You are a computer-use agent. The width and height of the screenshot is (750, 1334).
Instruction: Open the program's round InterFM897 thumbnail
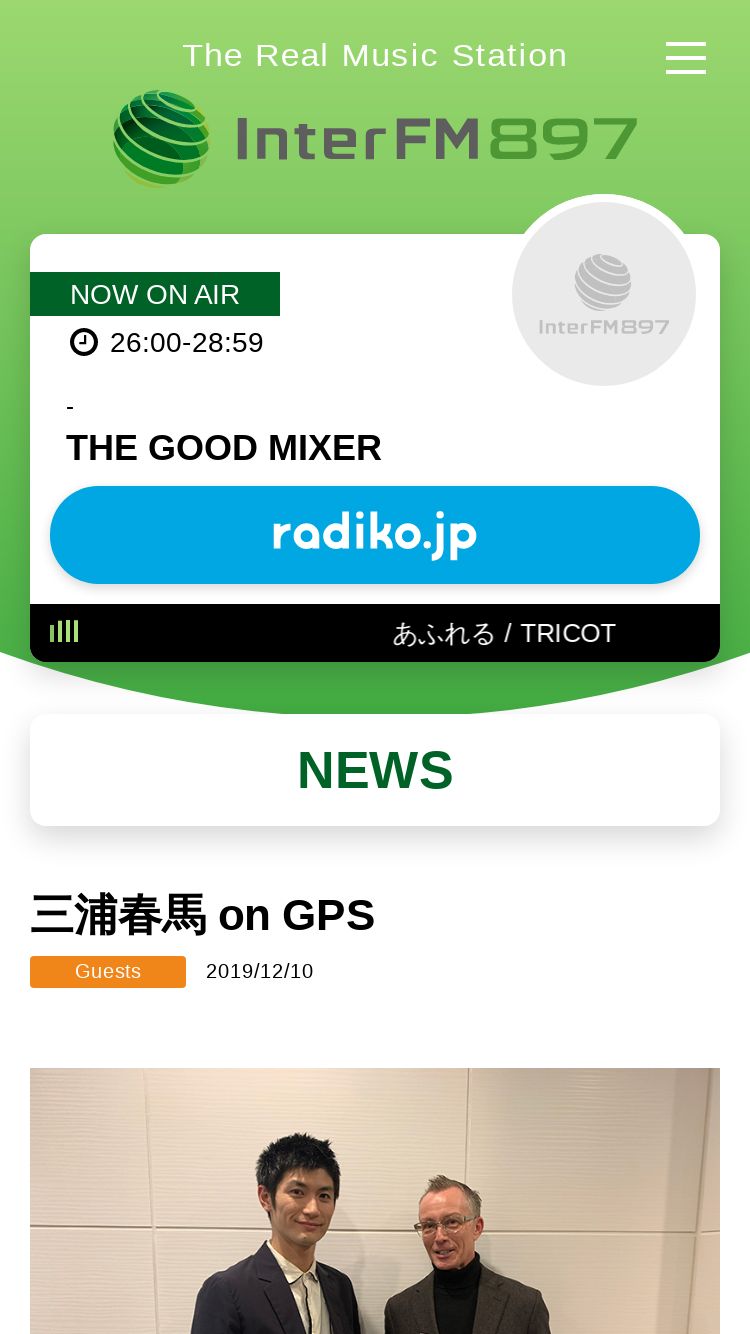[x=604, y=294]
